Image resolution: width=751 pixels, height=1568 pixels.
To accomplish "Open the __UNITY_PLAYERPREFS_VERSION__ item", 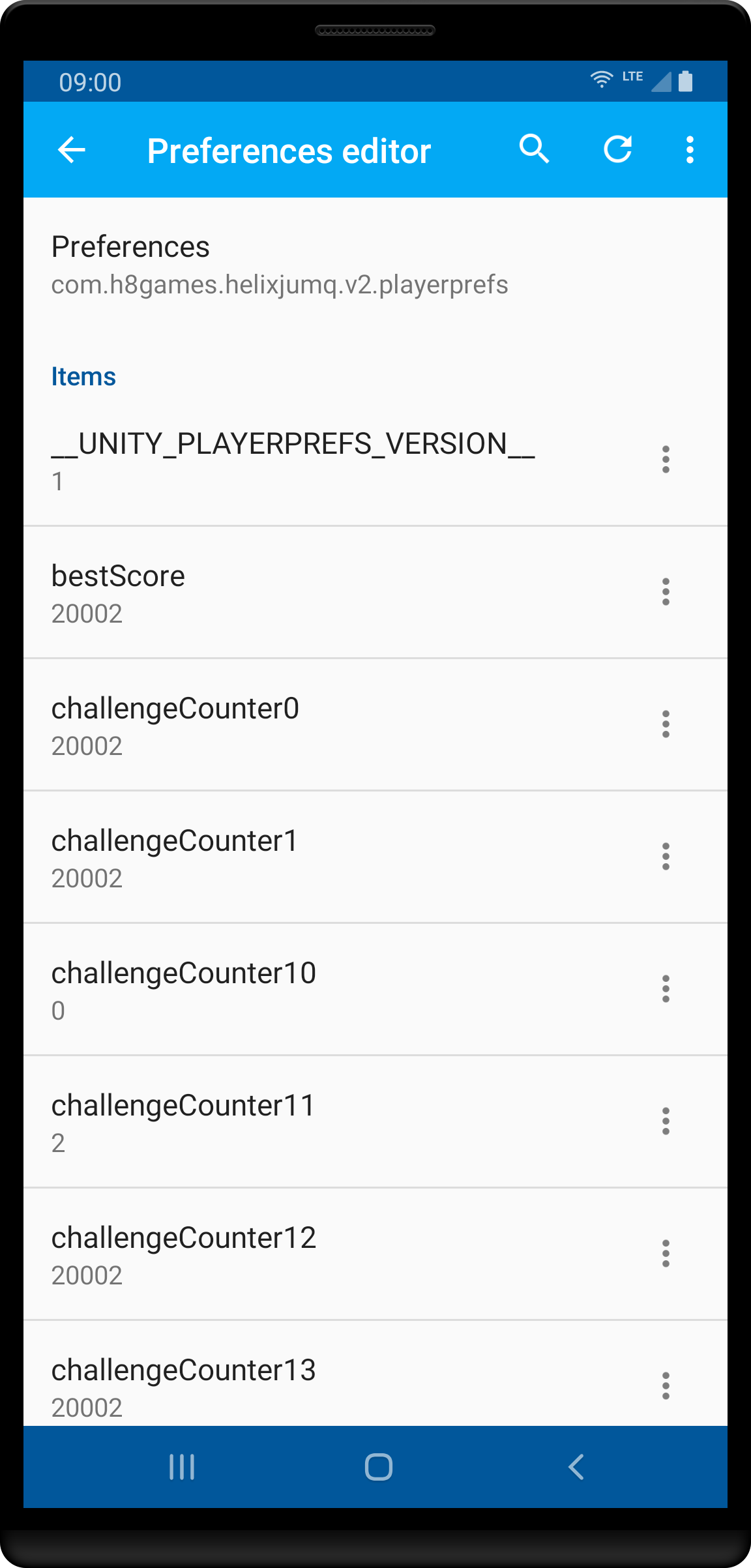I will point(293,460).
